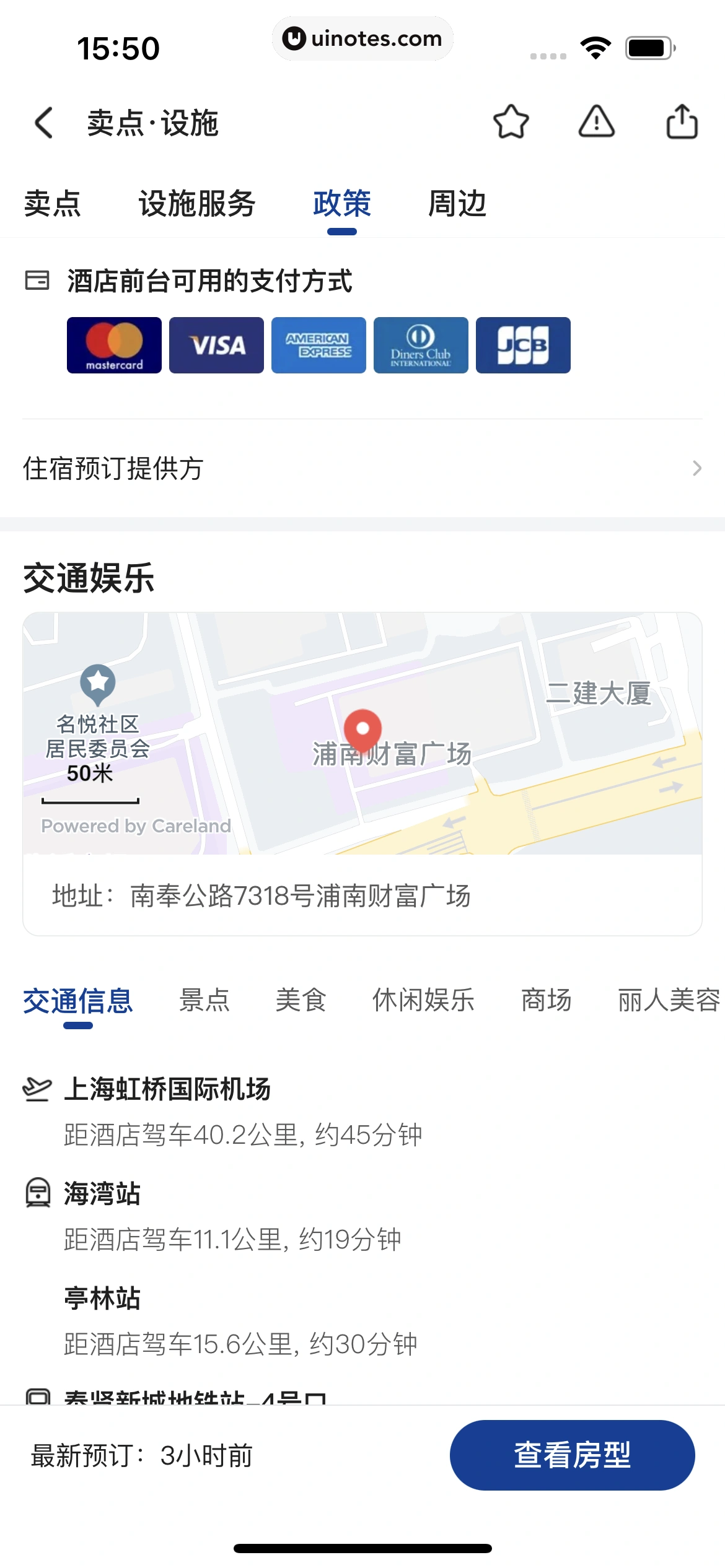Show nearby 美食
Viewport: 725px width, 1568px height.
[x=301, y=1001]
